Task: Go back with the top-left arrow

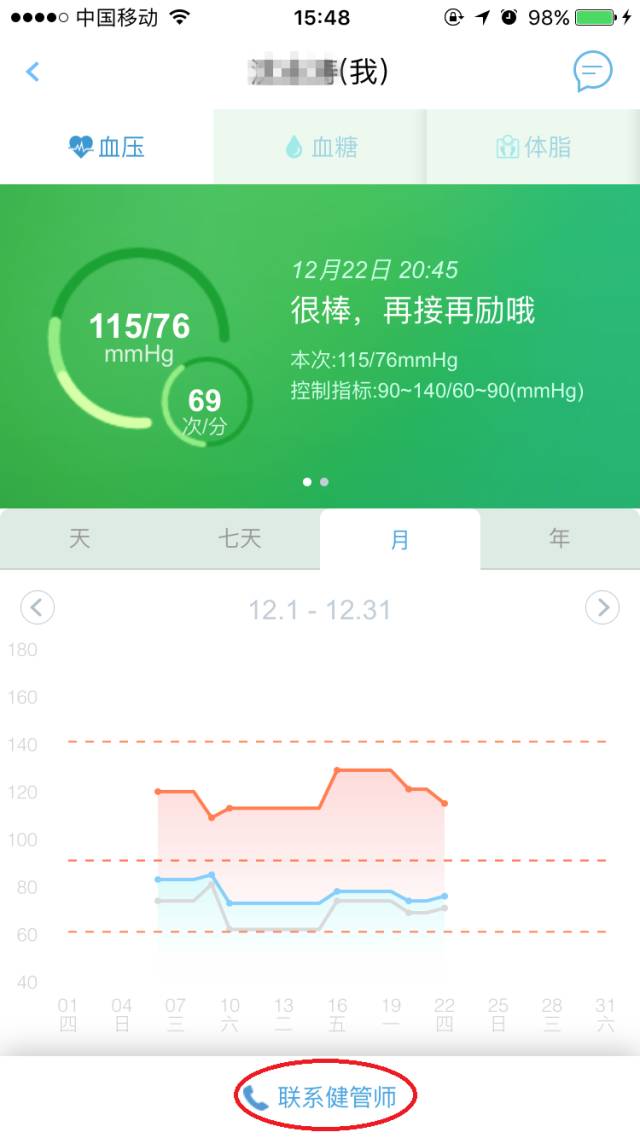Action: tap(32, 71)
